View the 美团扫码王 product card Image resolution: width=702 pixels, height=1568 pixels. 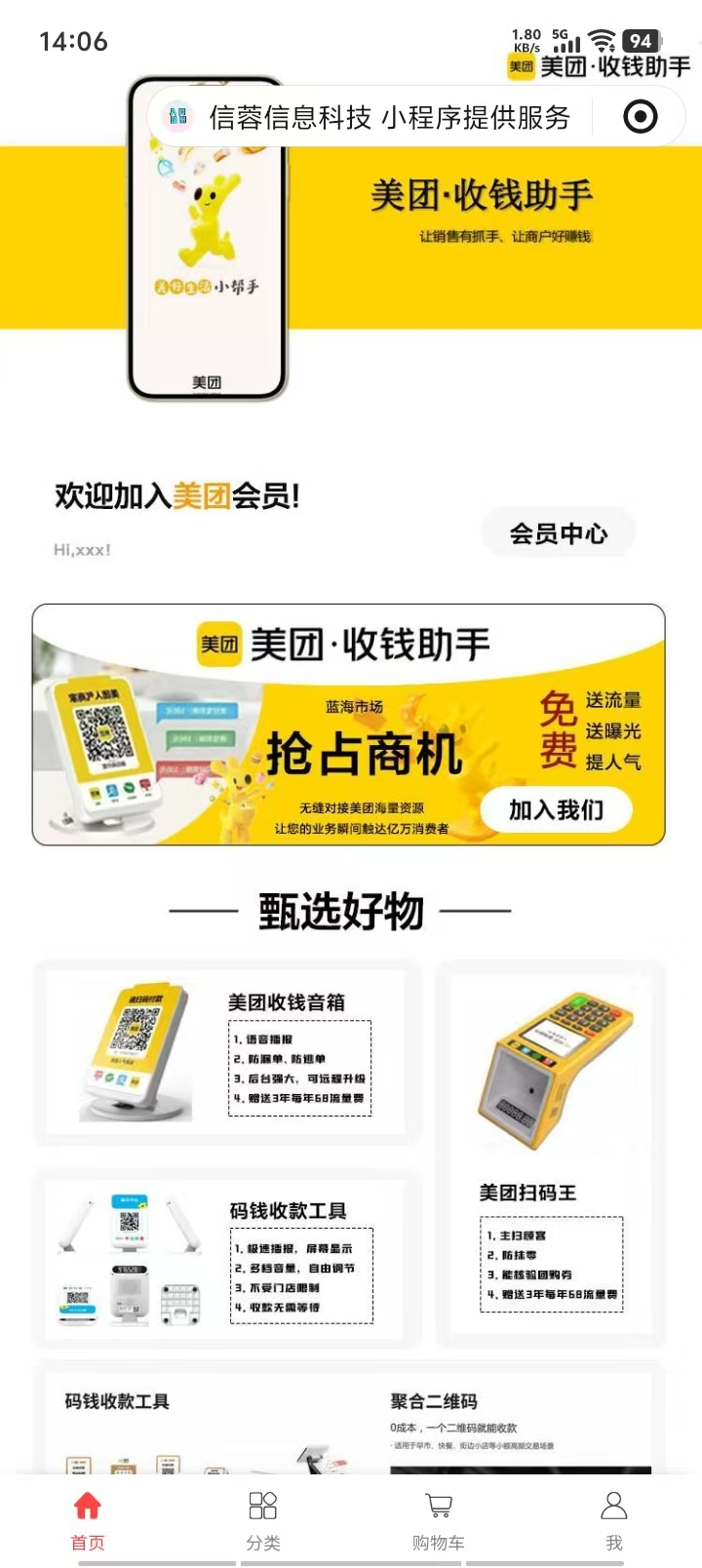click(551, 1151)
